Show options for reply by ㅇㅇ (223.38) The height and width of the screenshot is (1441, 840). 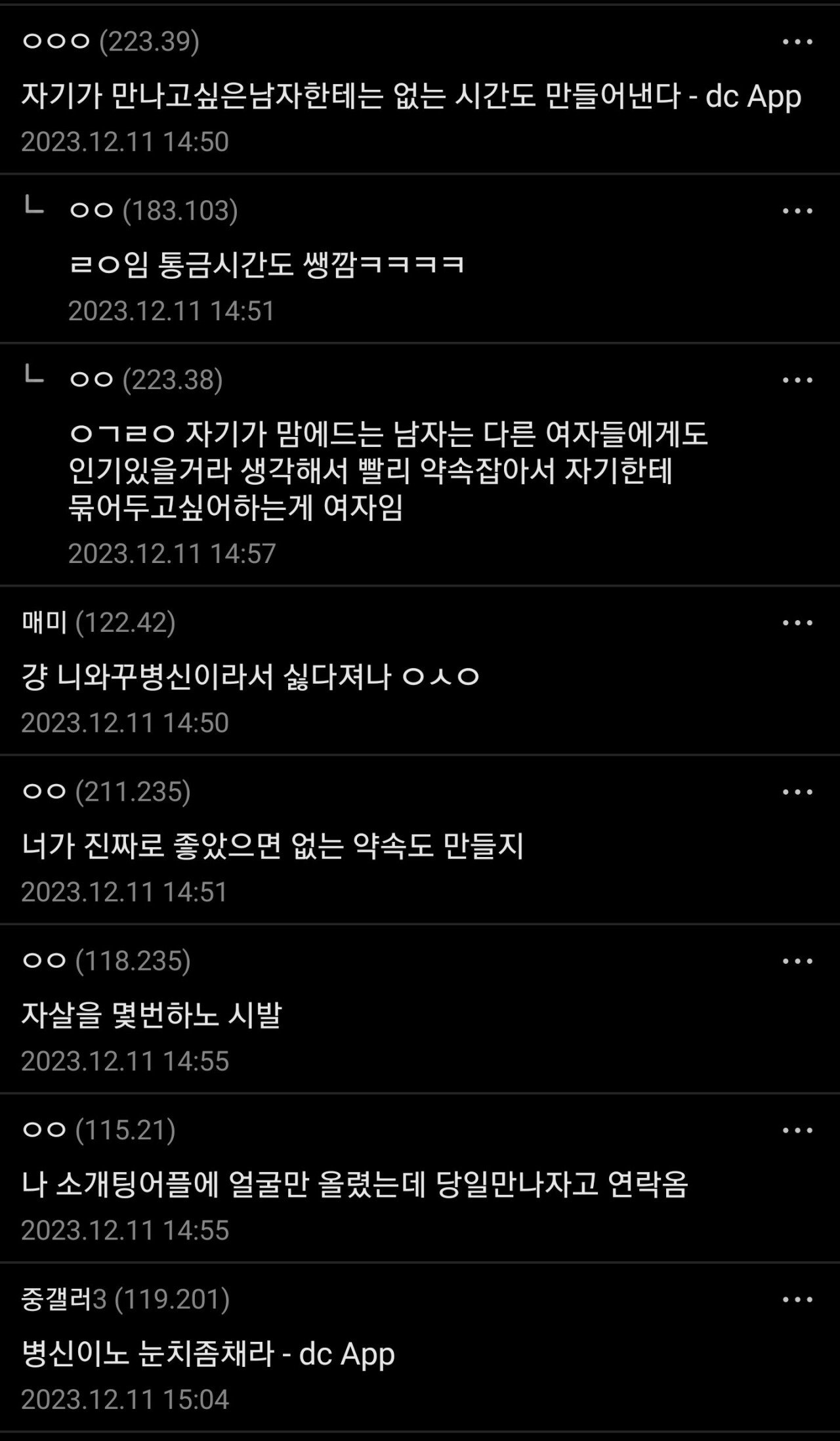pyautogui.click(x=797, y=380)
